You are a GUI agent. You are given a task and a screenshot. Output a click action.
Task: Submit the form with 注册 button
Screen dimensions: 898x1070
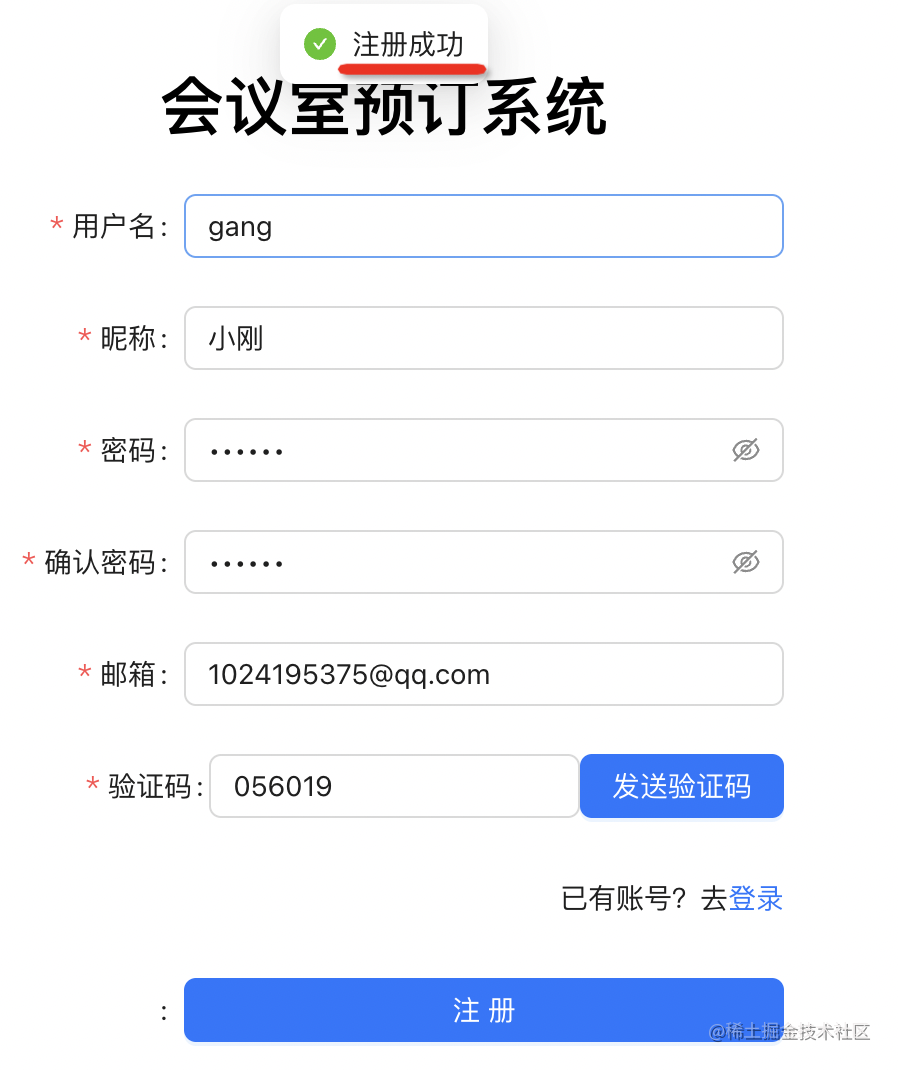(483, 1010)
